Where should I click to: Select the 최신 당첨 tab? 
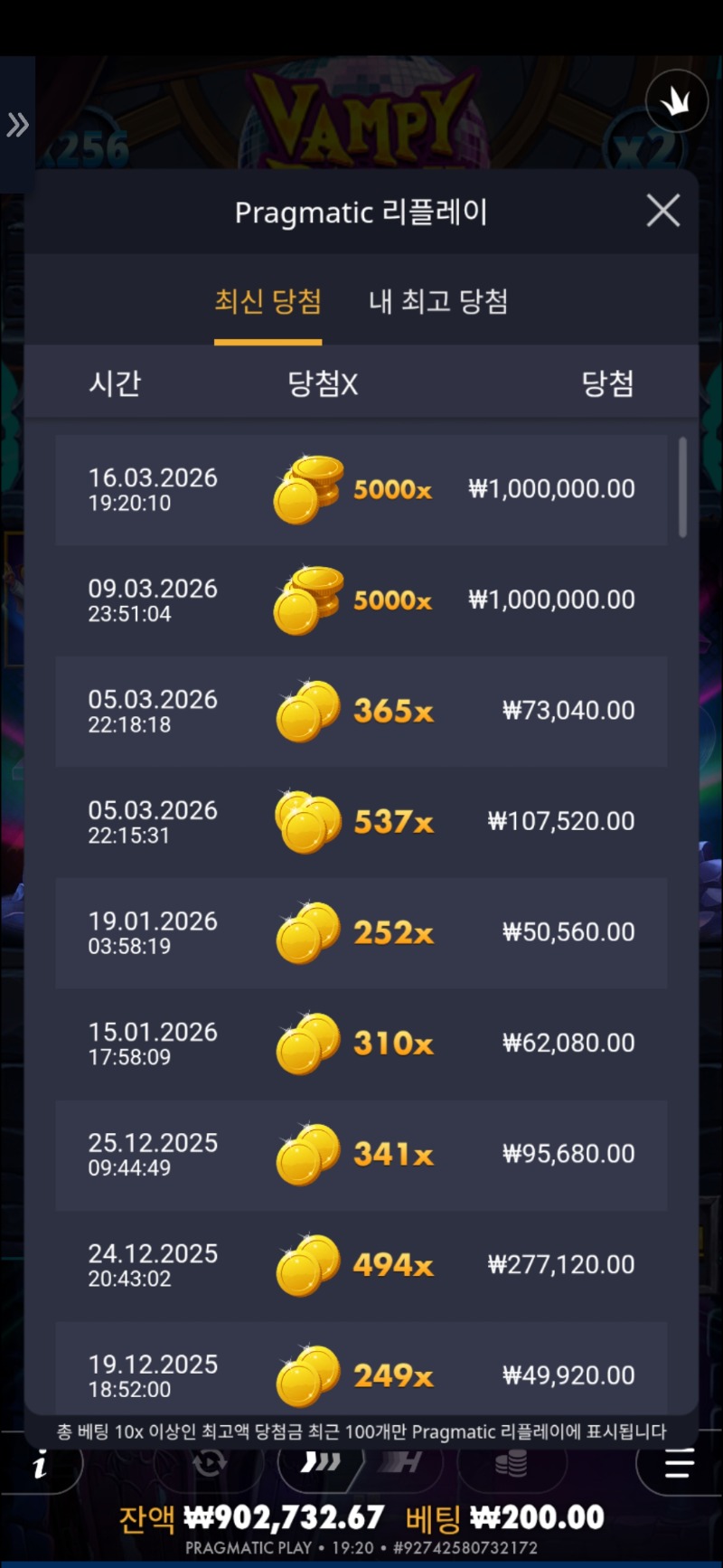click(x=268, y=301)
